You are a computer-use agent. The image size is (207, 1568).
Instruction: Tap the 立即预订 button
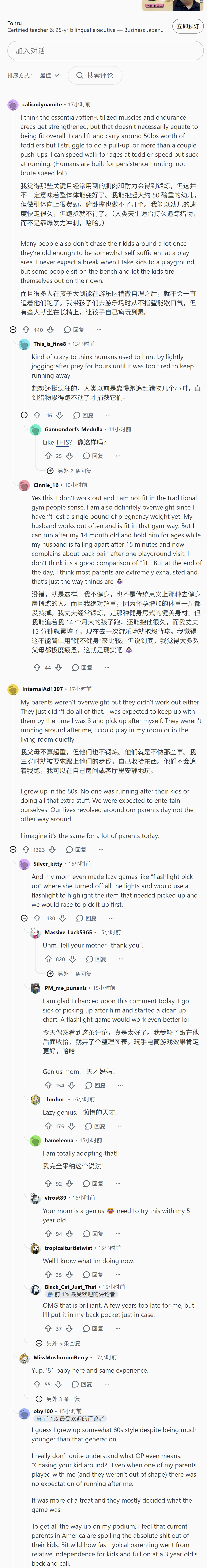[188, 26]
